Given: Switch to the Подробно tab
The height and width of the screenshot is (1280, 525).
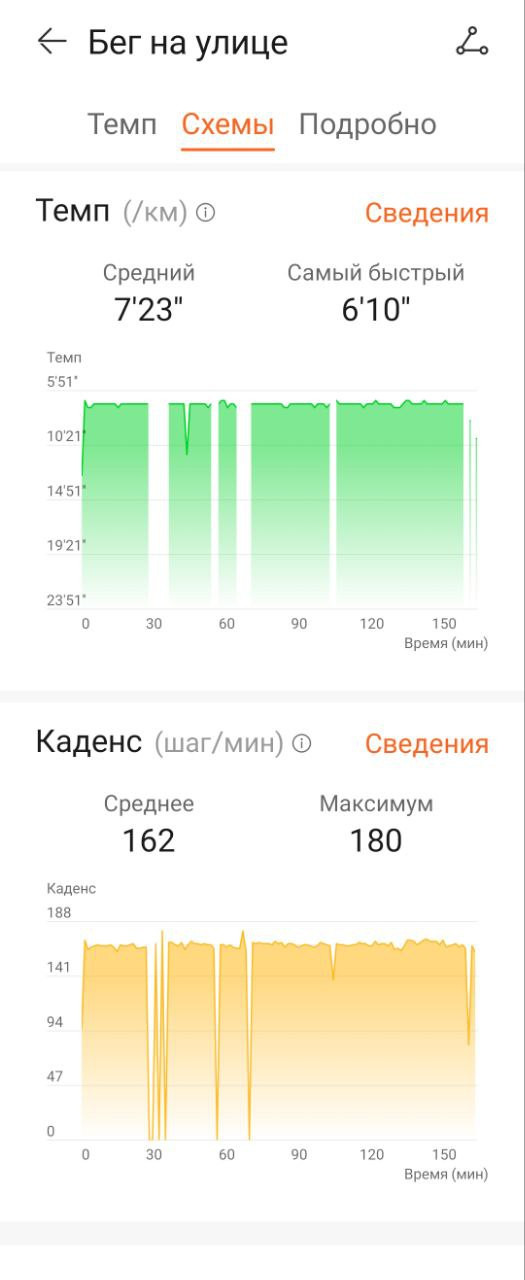Looking at the screenshot, I should 368,124.
